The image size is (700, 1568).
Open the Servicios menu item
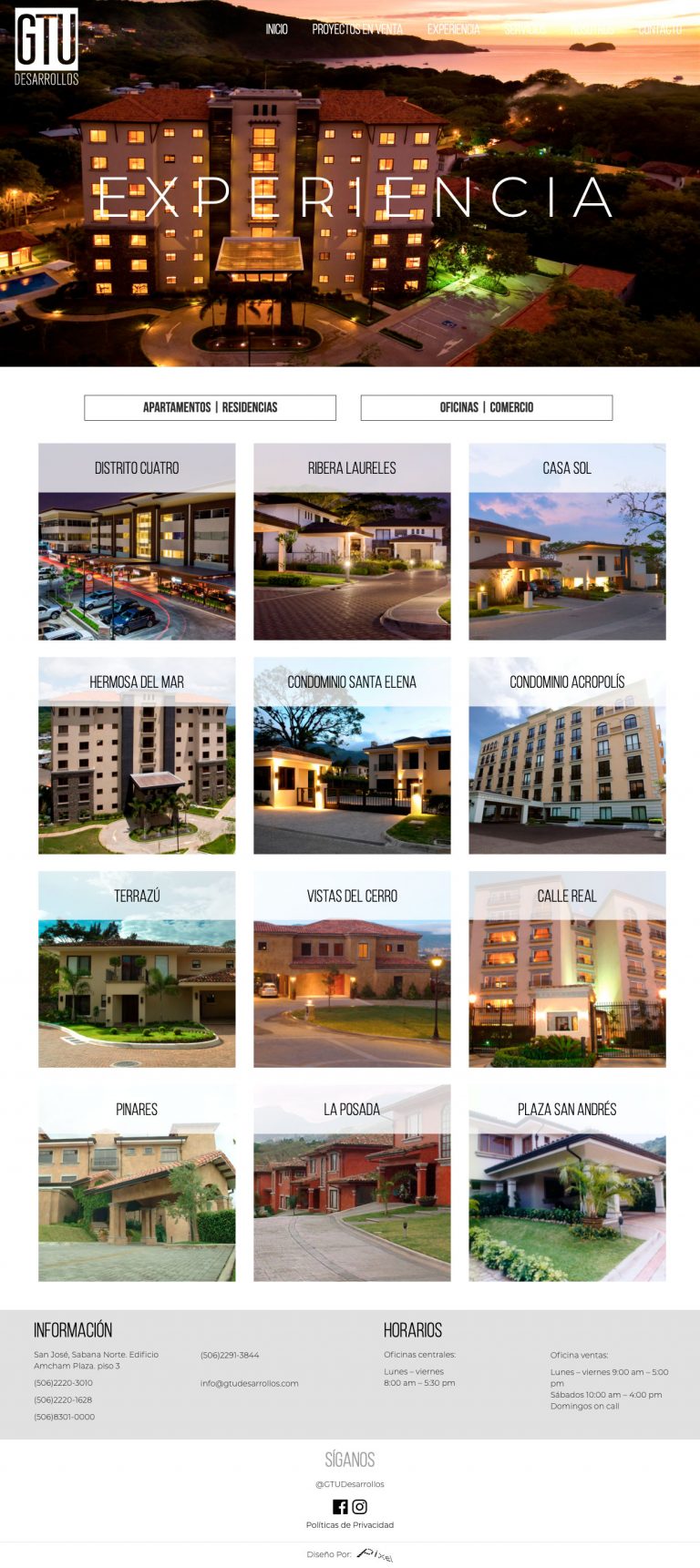click(525, 29)
